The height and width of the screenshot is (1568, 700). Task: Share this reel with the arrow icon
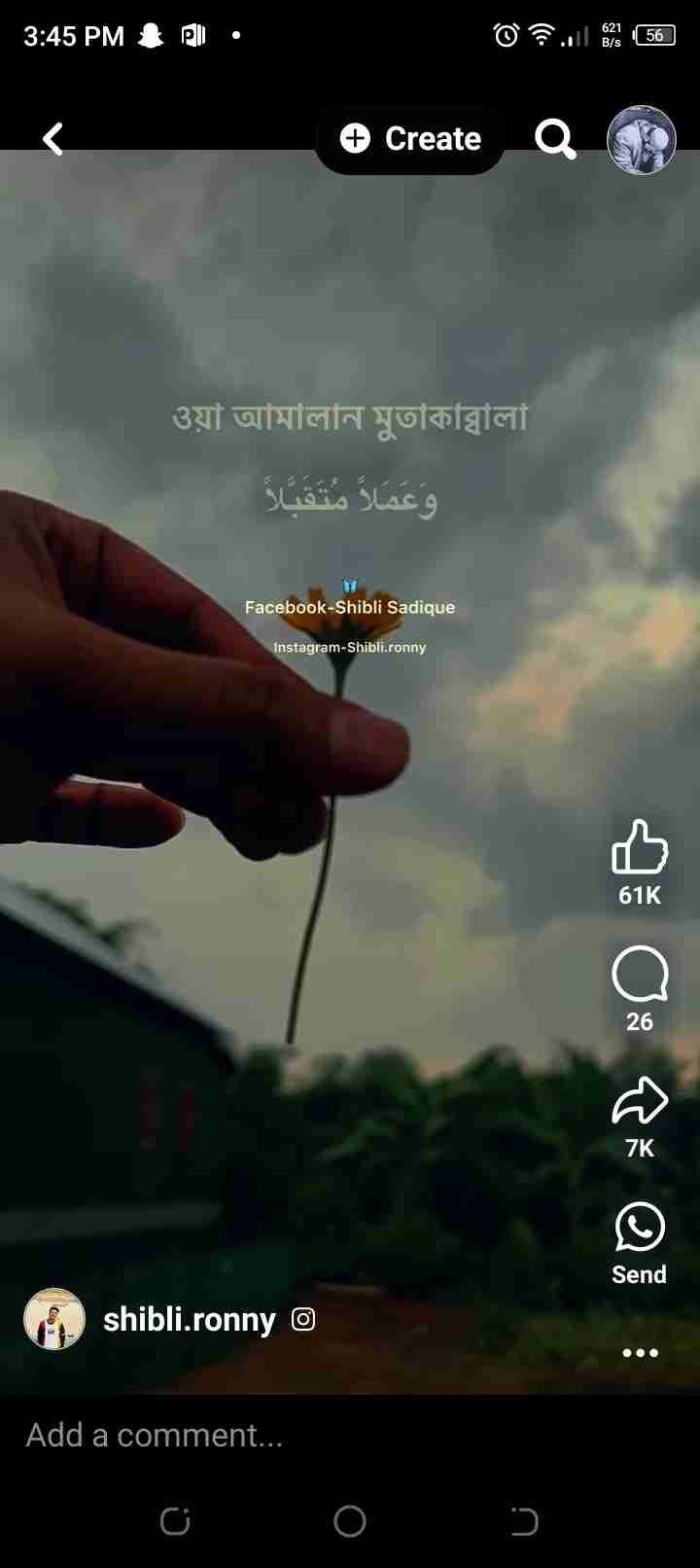pyautogui.click(x=640, y=1101)
